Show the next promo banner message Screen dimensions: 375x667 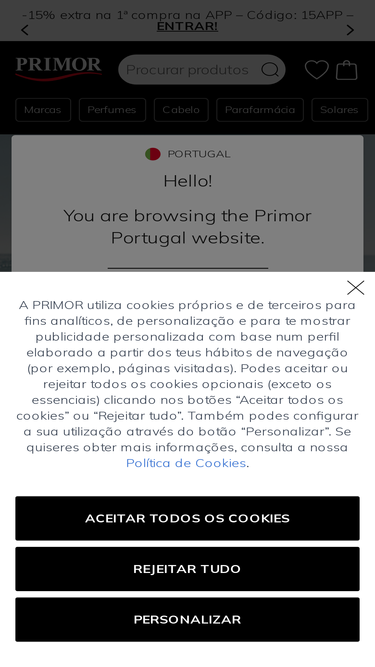[x=350, y=30]
